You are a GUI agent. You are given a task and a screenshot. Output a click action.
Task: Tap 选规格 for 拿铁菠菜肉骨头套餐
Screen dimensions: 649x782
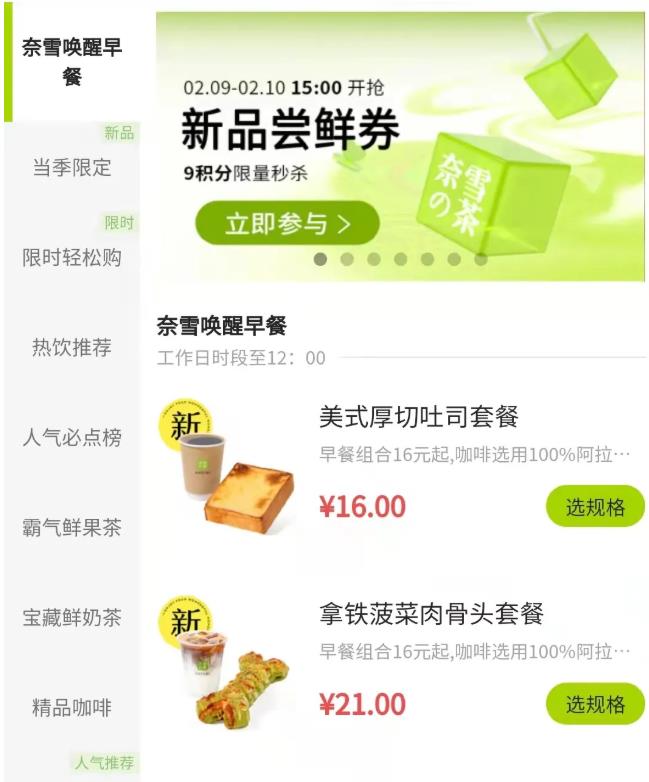pyautogui.click(x=595, y=704)
